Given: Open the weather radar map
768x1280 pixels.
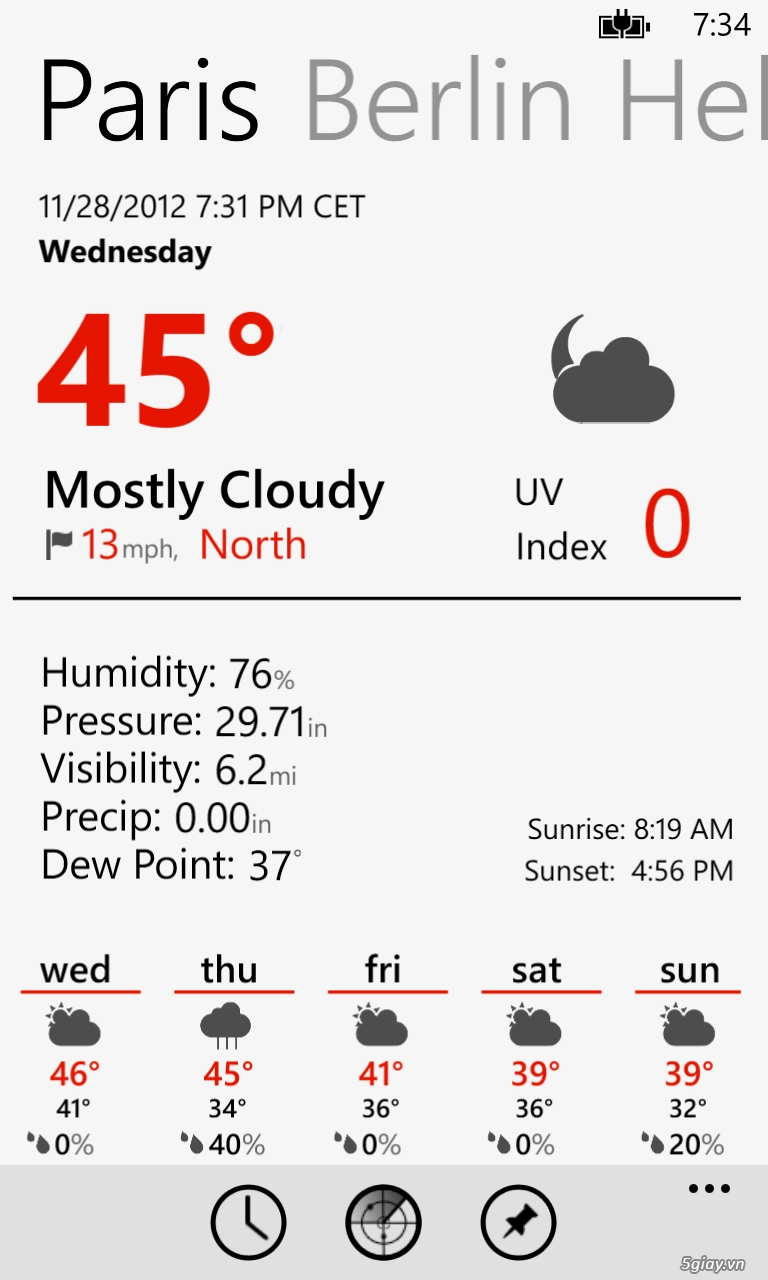Looking at the screenshot, I should point(383,1222).
